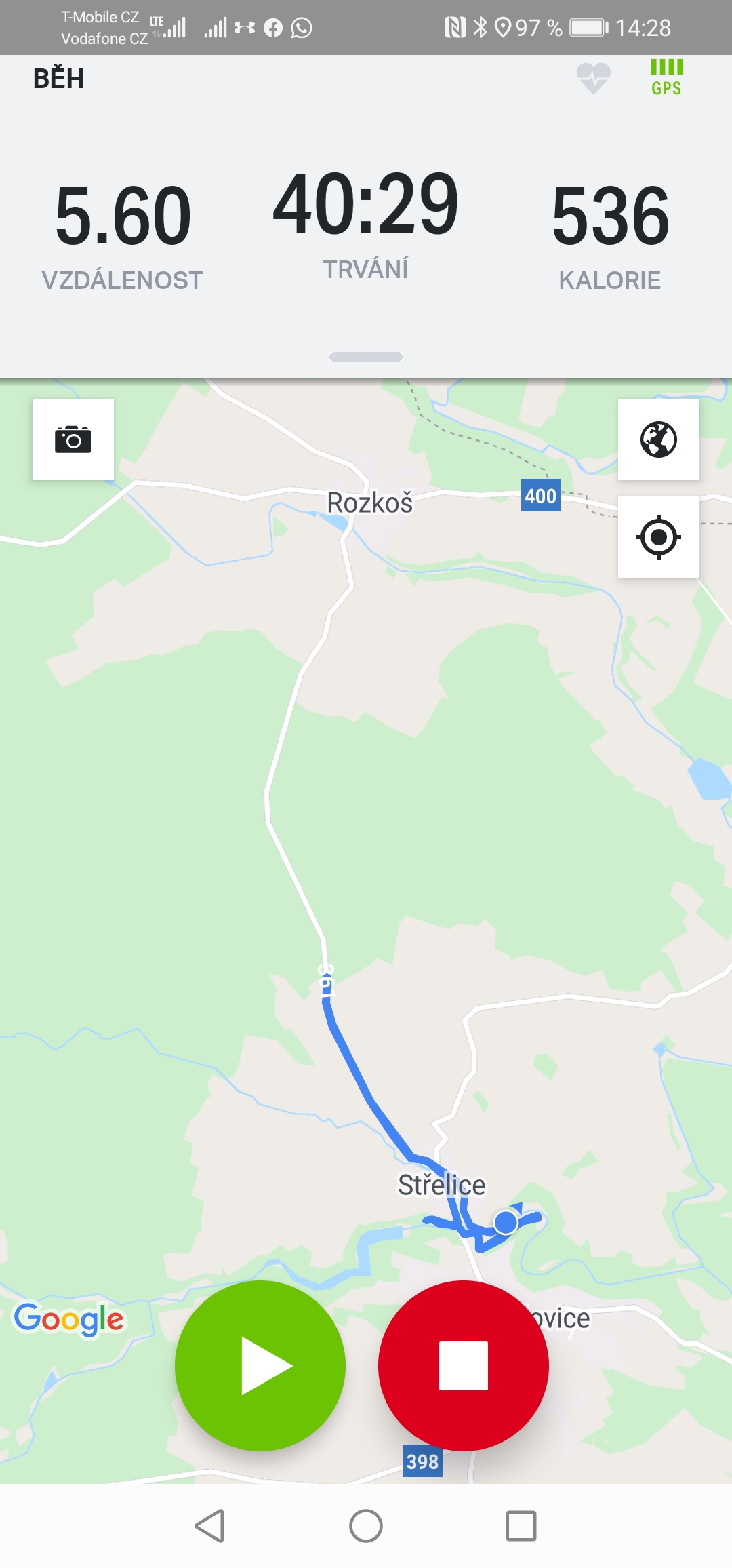Go back using the system back button
Image resolution: width=732 pixels, height=1568 pixels.
click(x=209, y=1526)
